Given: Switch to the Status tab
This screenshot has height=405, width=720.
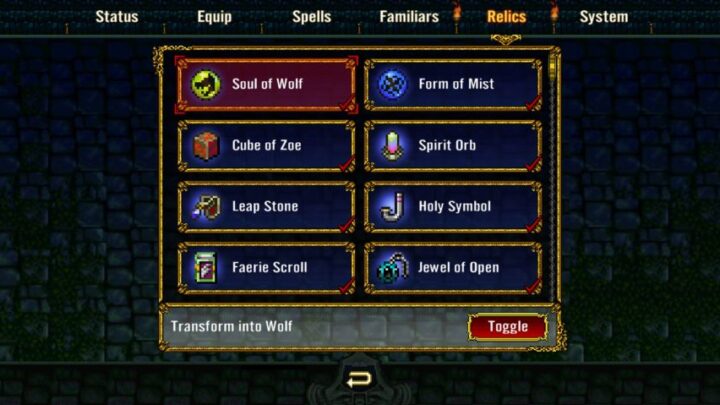Looking at the screenshot, I should click(117, 16).
